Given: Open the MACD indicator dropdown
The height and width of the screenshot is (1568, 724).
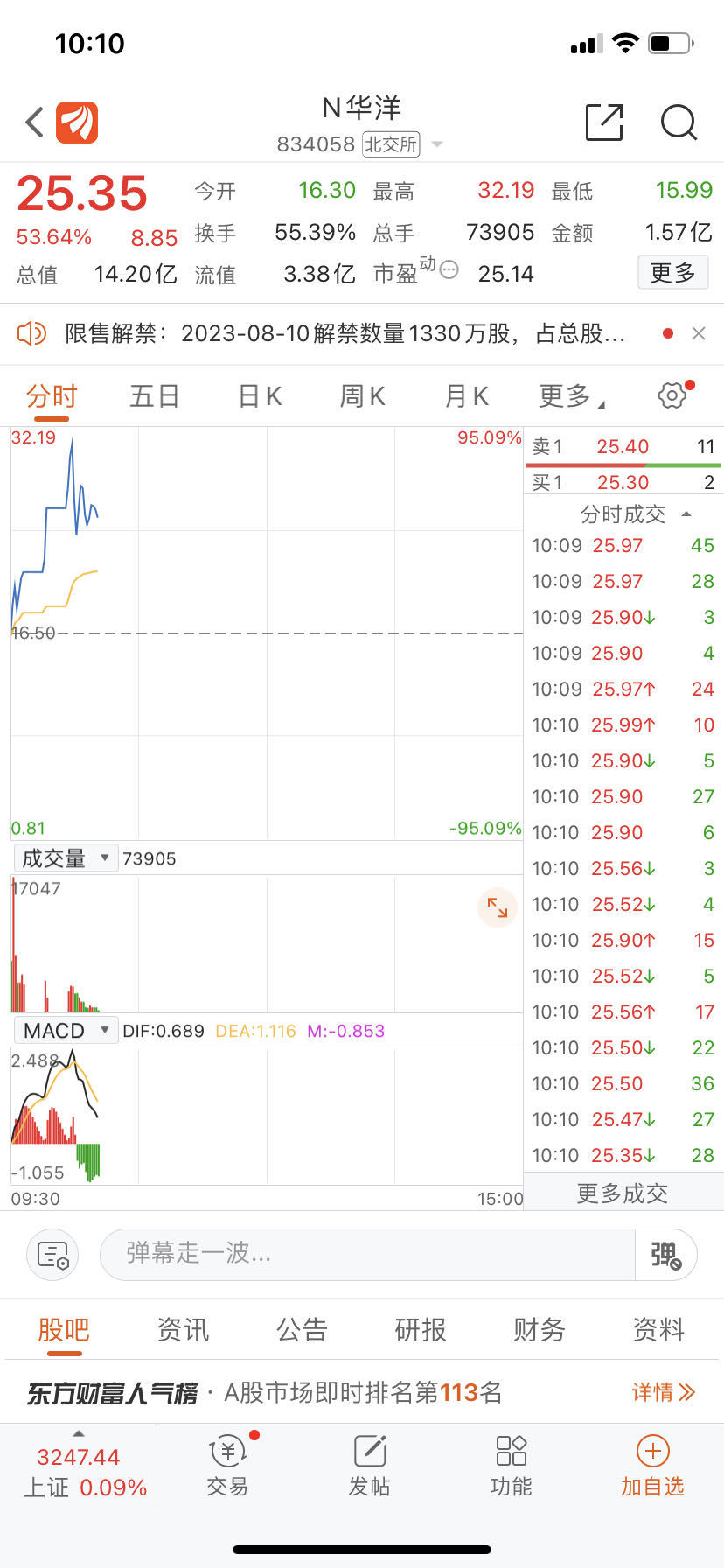Looking at the screenshot, I should (x=66, y=1031).
